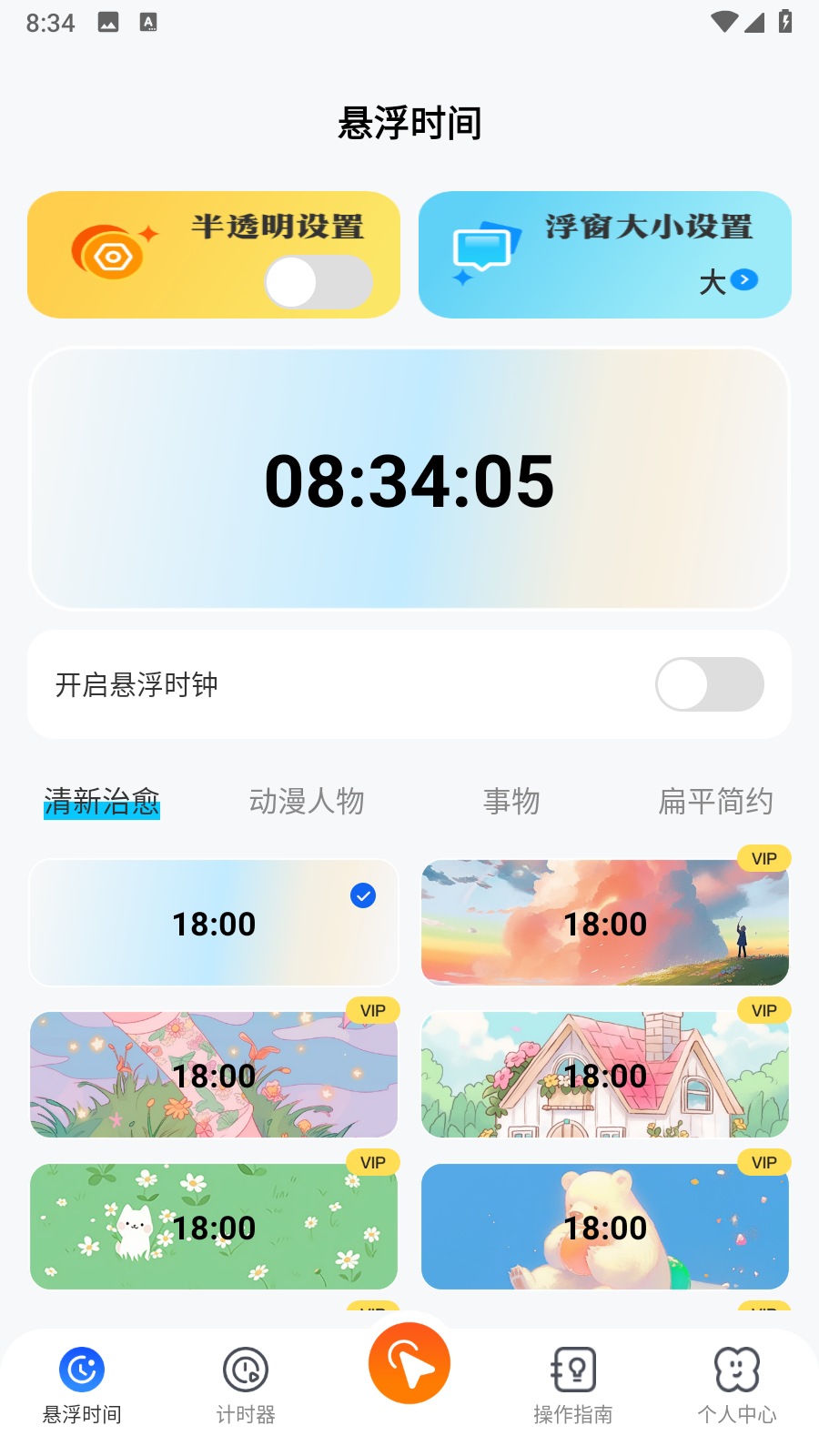
Task: Switch to the 扁平简约 category tab
Action: [x=715, y=802]
